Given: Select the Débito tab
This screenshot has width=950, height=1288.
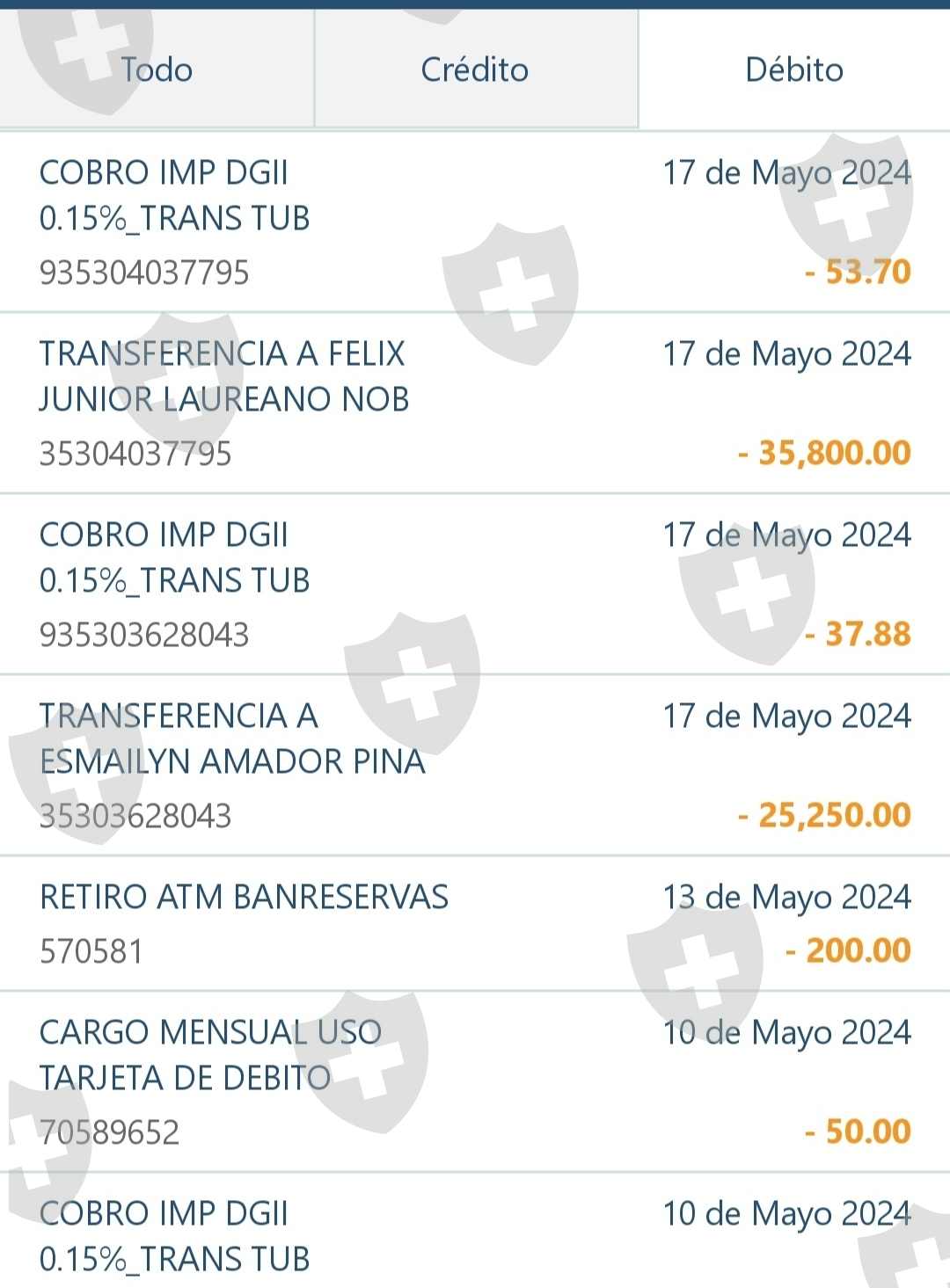Looking at the screenshot, I should tap(794, 69).
